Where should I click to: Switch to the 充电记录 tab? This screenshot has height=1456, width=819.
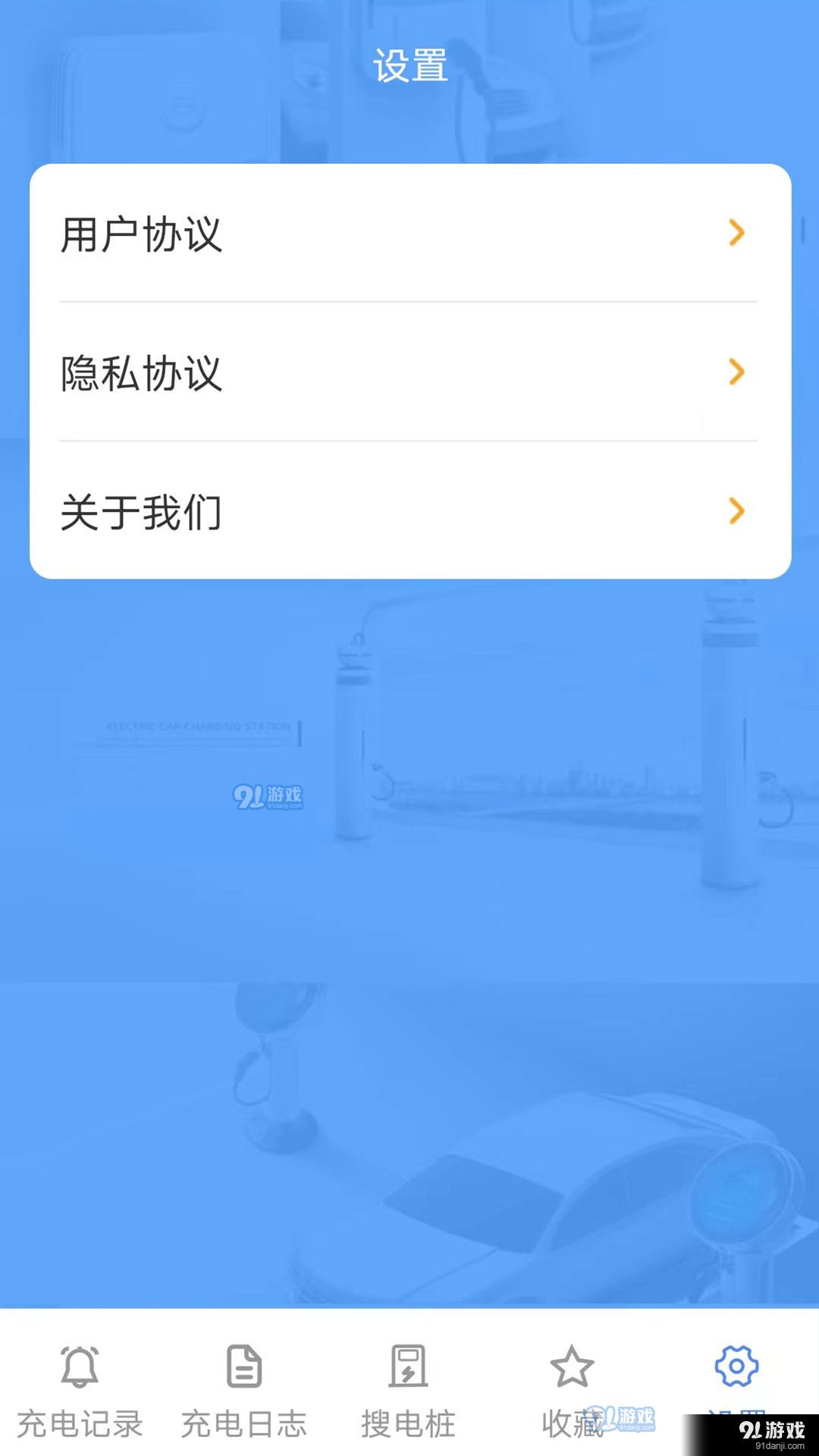pos(79,1395)
